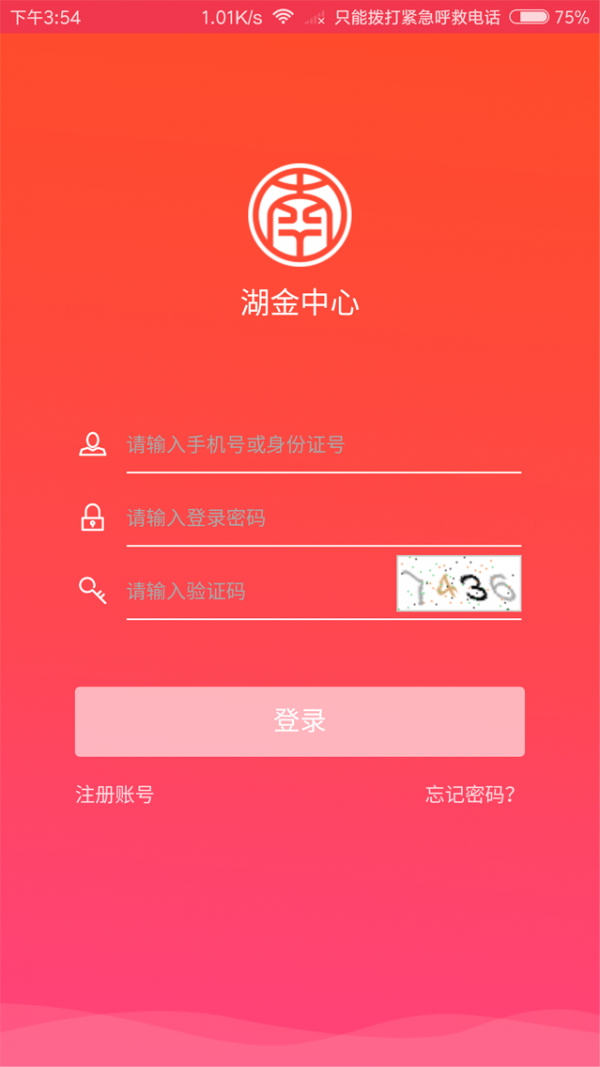Focus the login password field
The height and width of the screenshot is (1067, 600).
(x=322, y=518)
